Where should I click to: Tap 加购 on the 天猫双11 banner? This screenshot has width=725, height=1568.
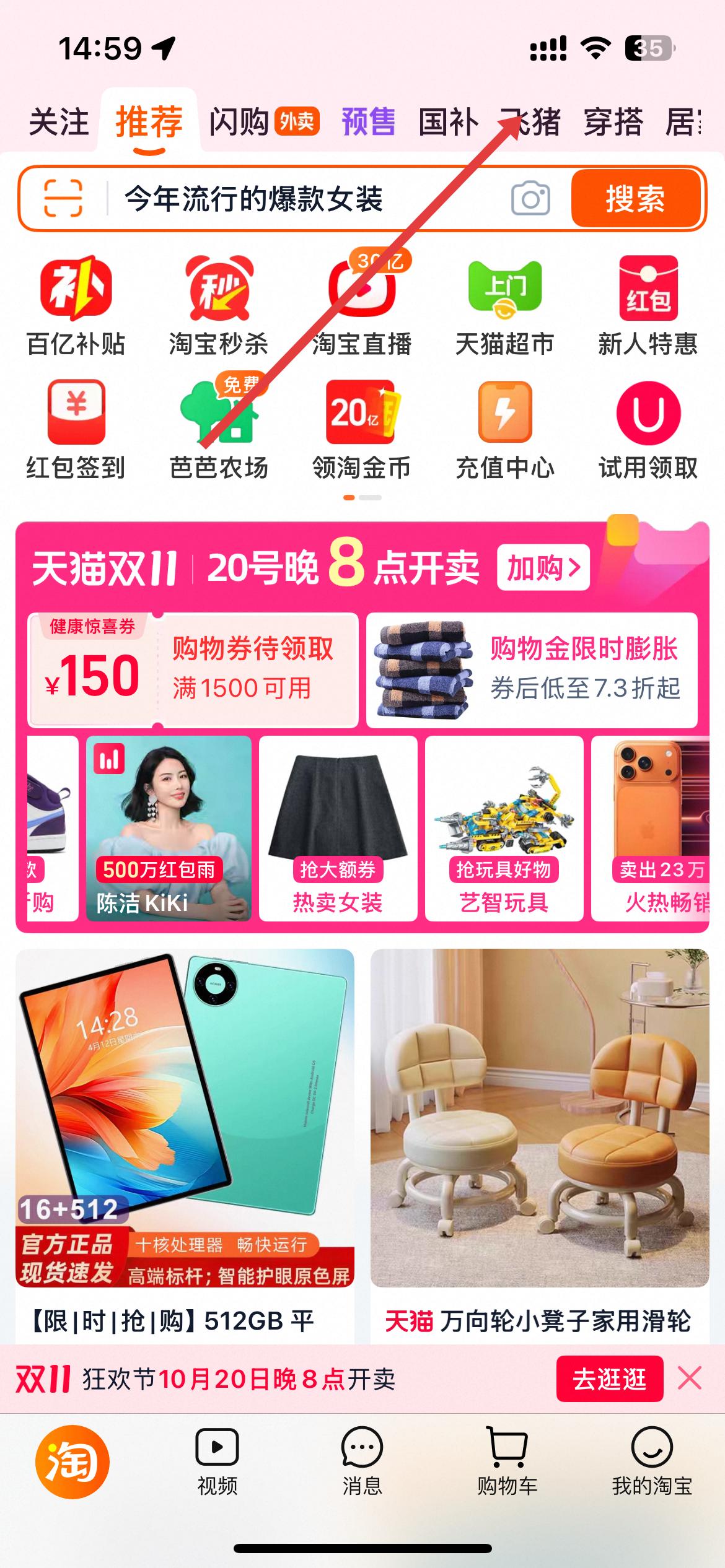[543, 567]
